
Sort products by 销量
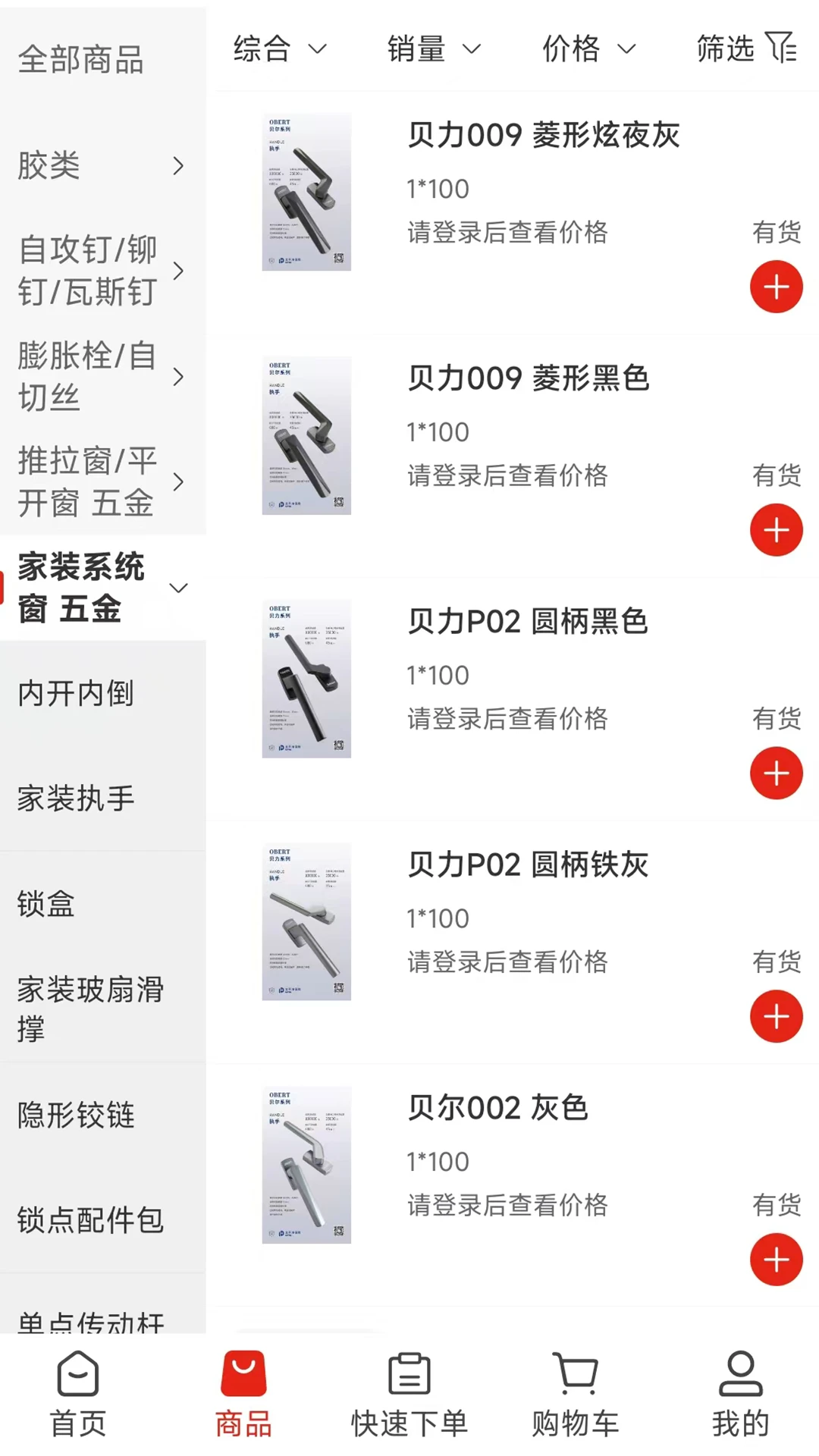click(433, 49)
